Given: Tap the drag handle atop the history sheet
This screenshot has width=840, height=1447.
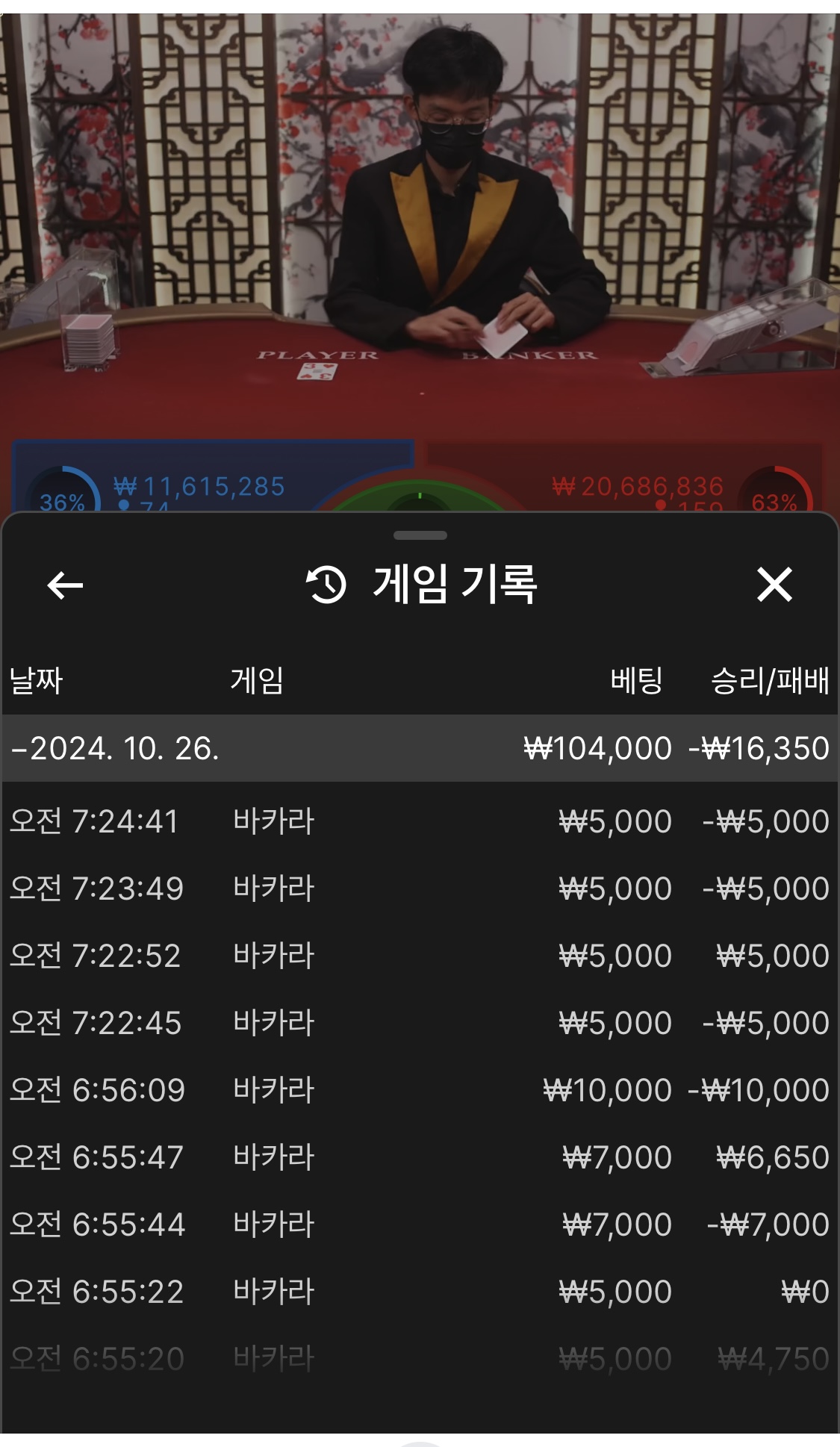Looking at the screenshot, I should (420, 535).
